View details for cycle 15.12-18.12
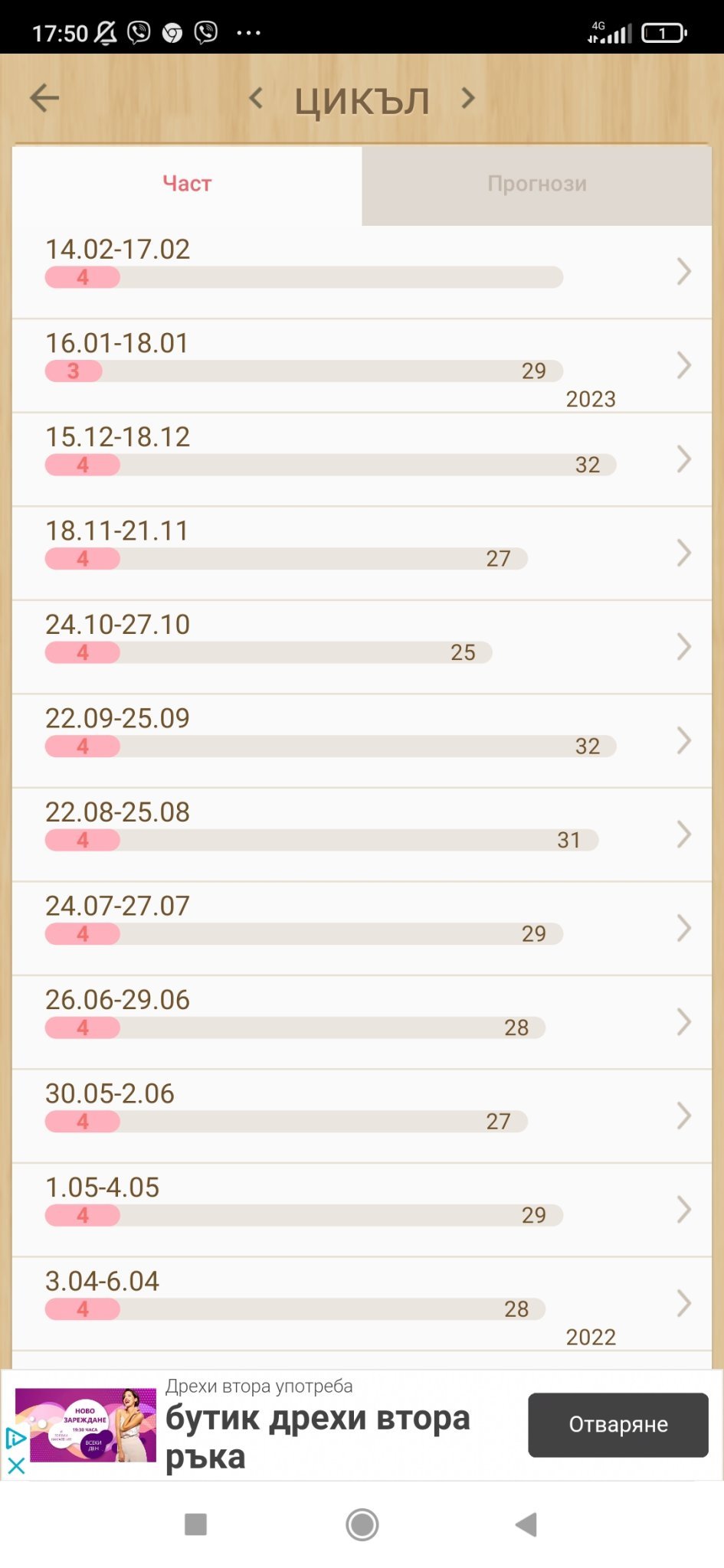 tap(362, 459)
